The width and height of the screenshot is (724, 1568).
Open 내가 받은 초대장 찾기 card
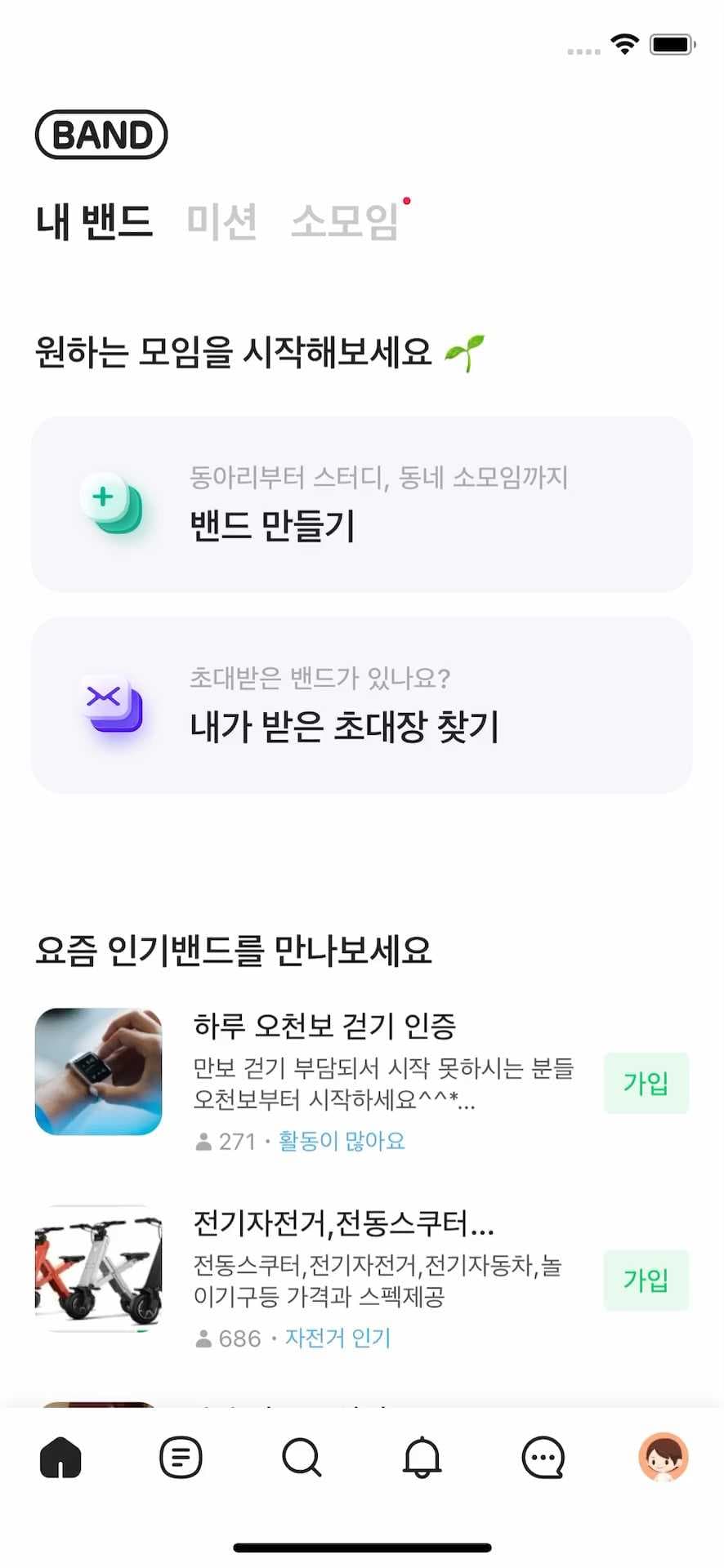coord(361,706)
